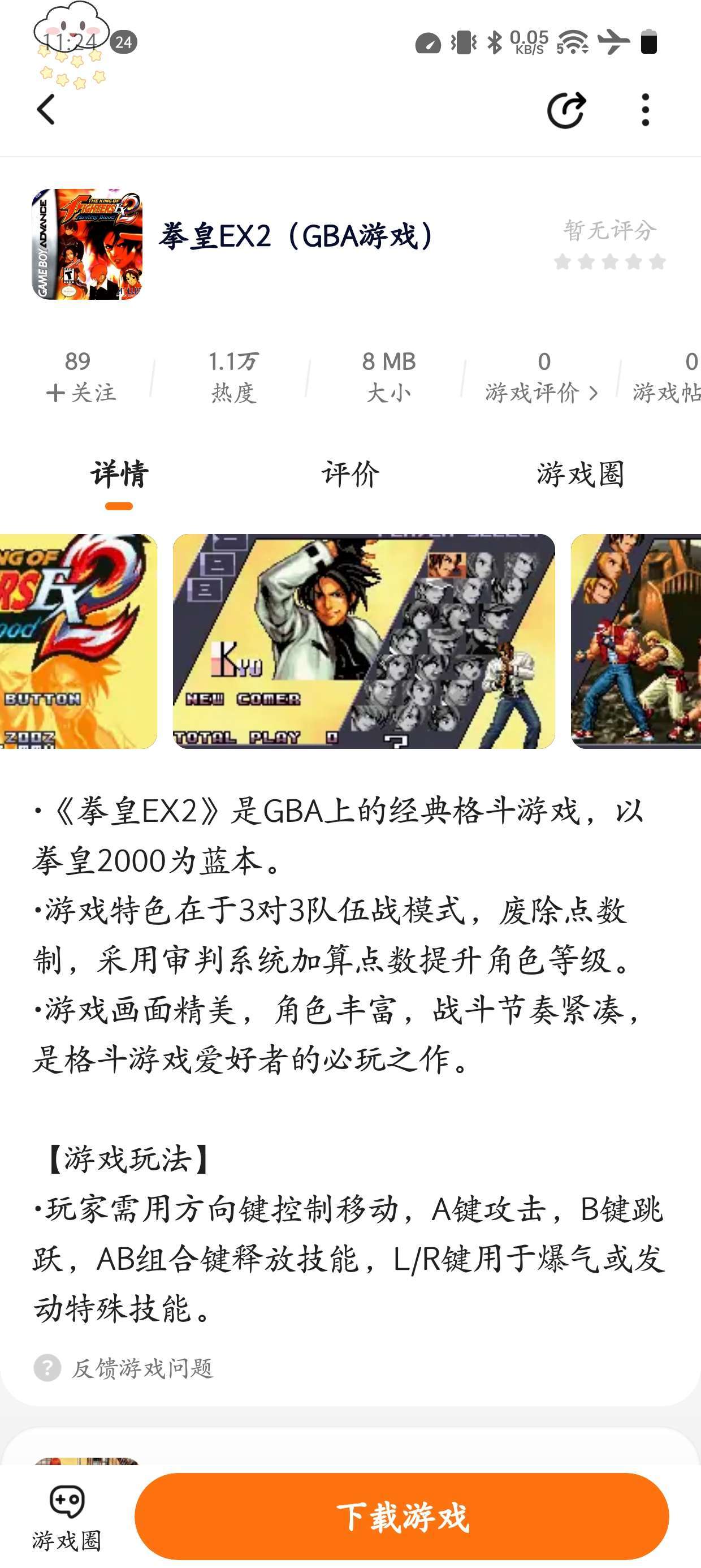Image resolution: width=701 pixels, height=1568 pixels.
Task: Select the 详情 tab
Action: click(x=119, y=474)
